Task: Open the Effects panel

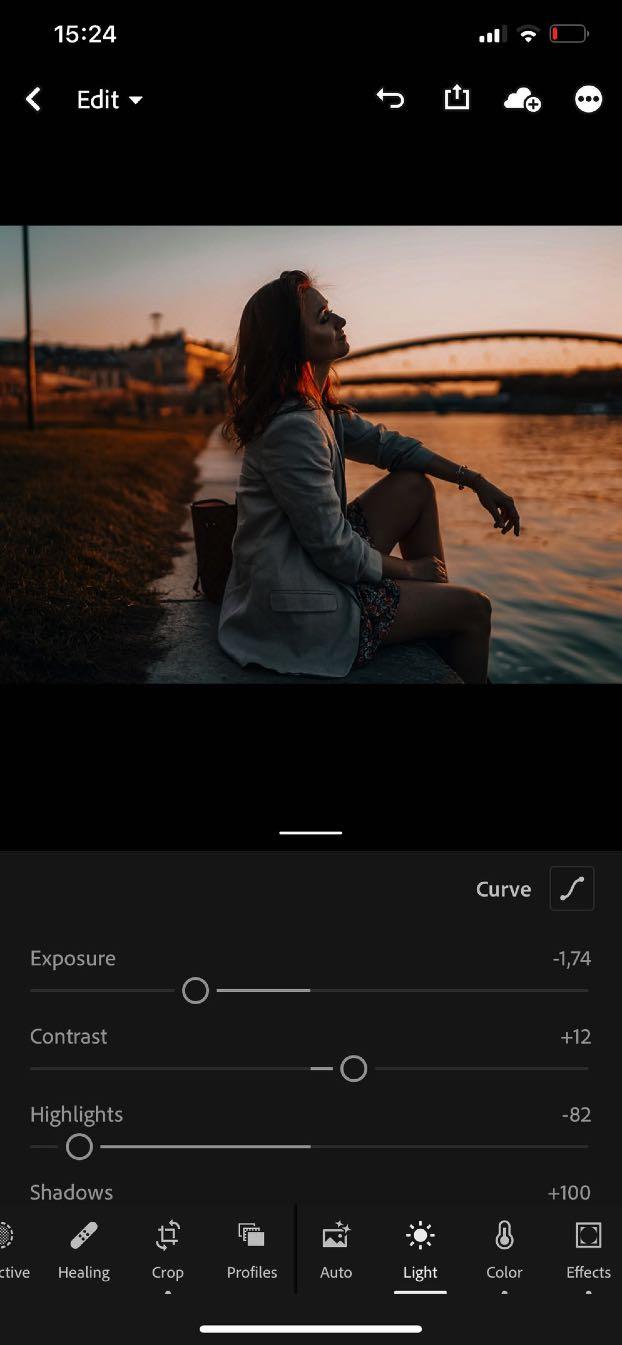Action: tap(588, 1249)
